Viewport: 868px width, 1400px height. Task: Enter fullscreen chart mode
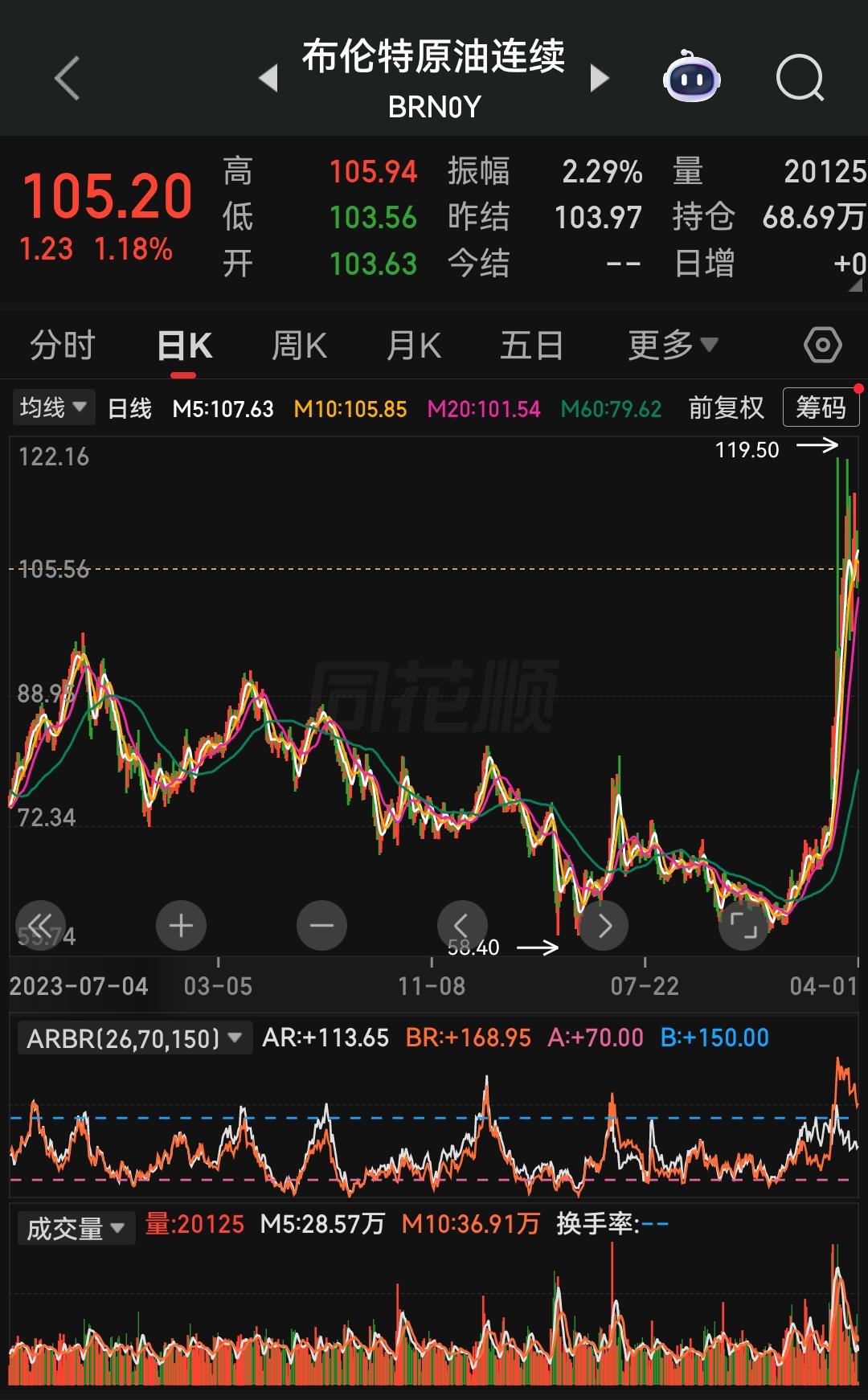(x=744, y=925)
